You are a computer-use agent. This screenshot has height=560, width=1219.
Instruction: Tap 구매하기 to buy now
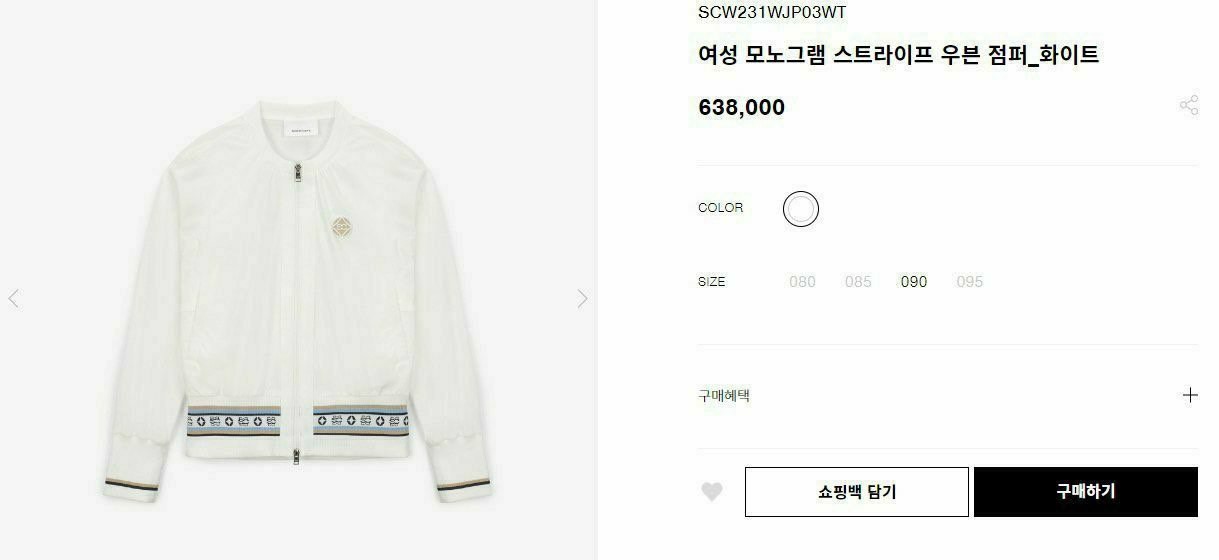click(x=1085, y=492)
